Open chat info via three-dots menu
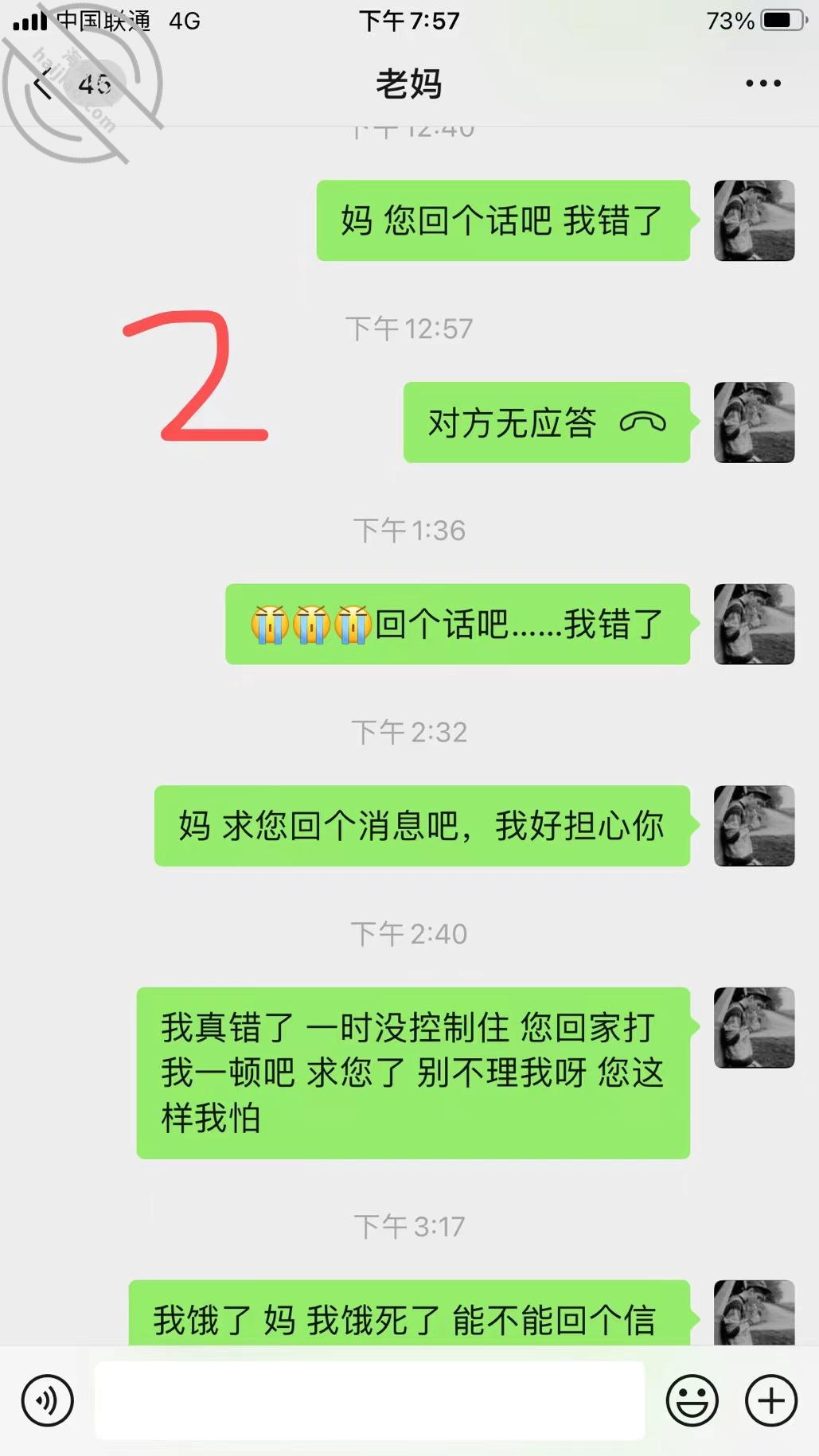 coord(763,84)
